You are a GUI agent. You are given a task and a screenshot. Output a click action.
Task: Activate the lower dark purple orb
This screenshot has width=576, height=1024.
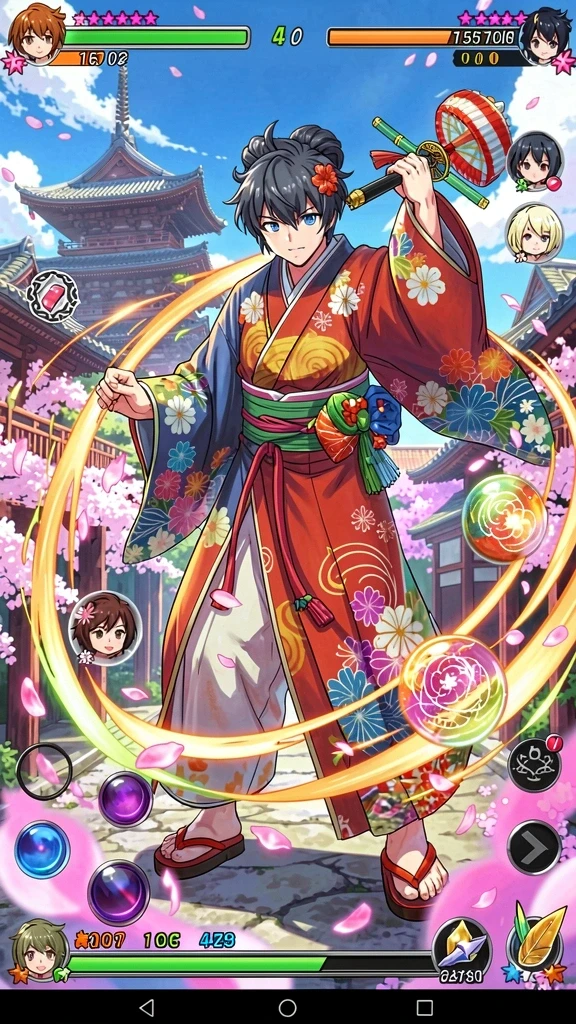point(119,893)
